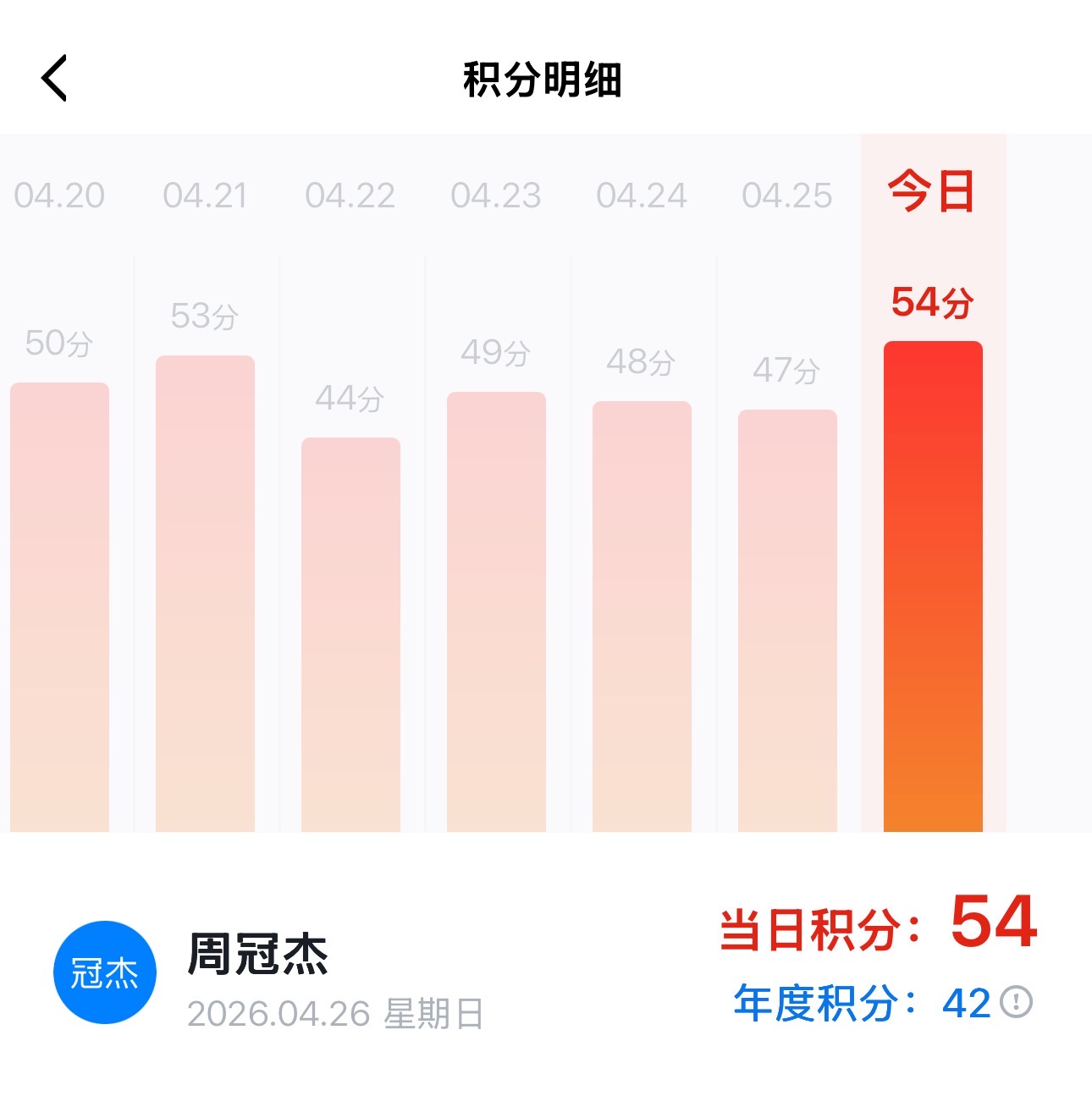Select the 04.22 bar with 44分
This screenshot has height=1118, width=1092.
[350, 635]
